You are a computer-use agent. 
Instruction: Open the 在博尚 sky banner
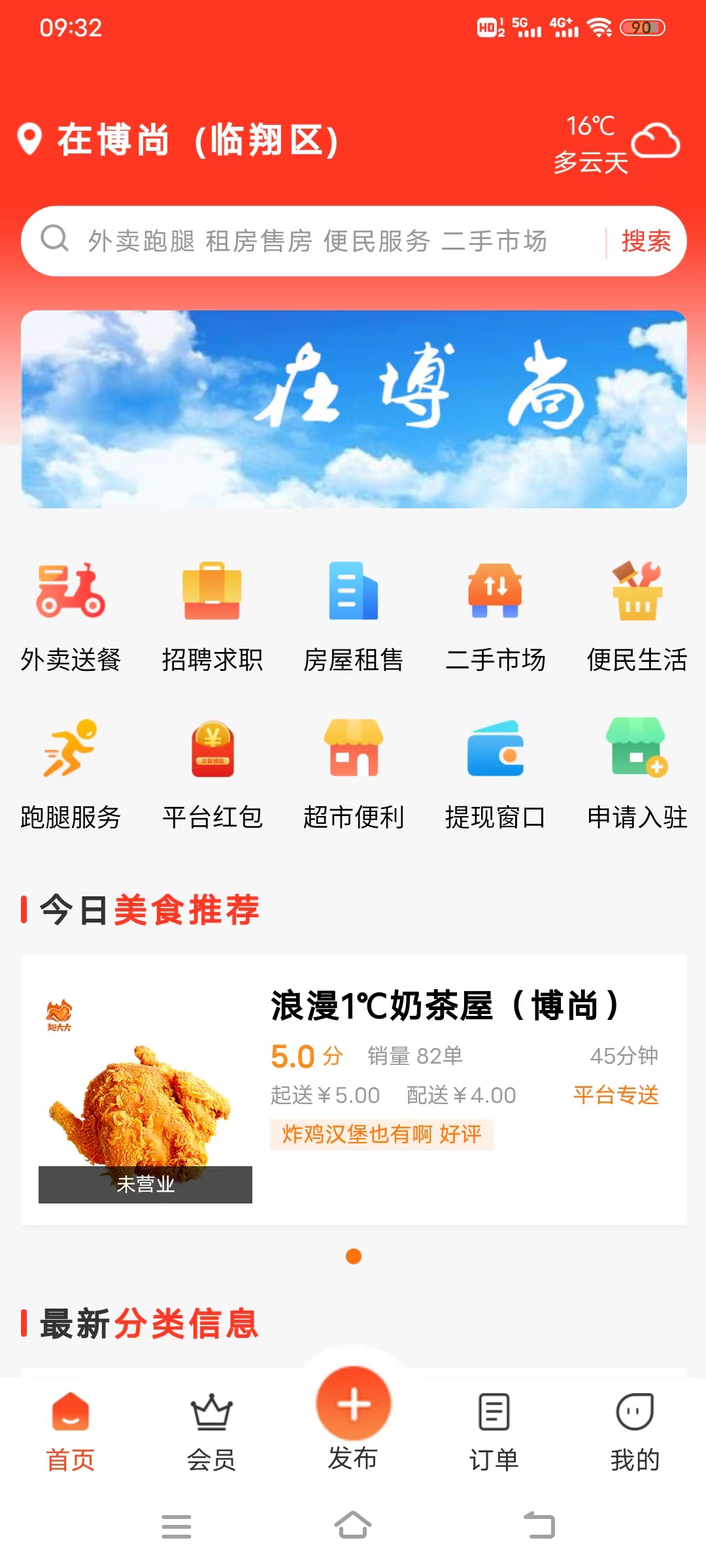pyautogui.click(x=354, y=409)
